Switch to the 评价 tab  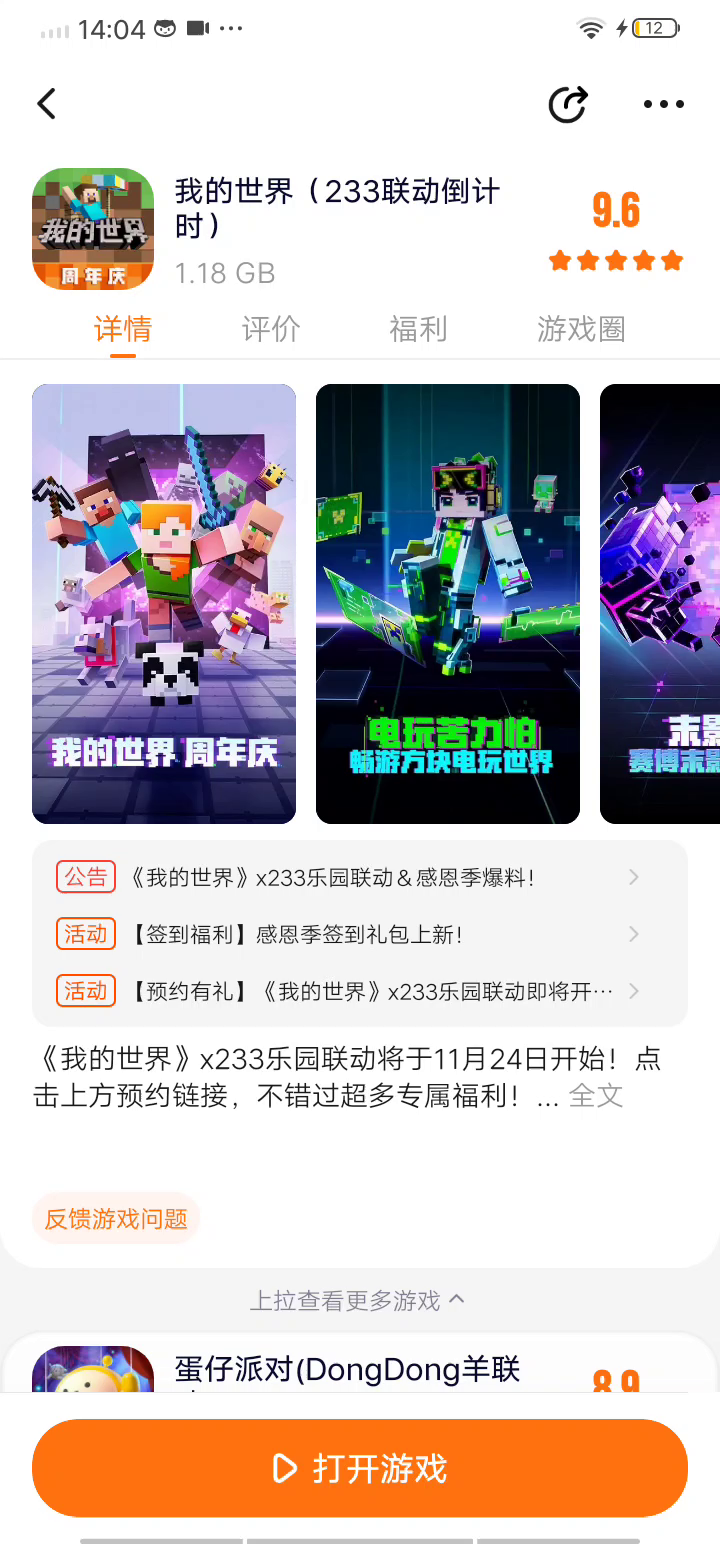270,329
